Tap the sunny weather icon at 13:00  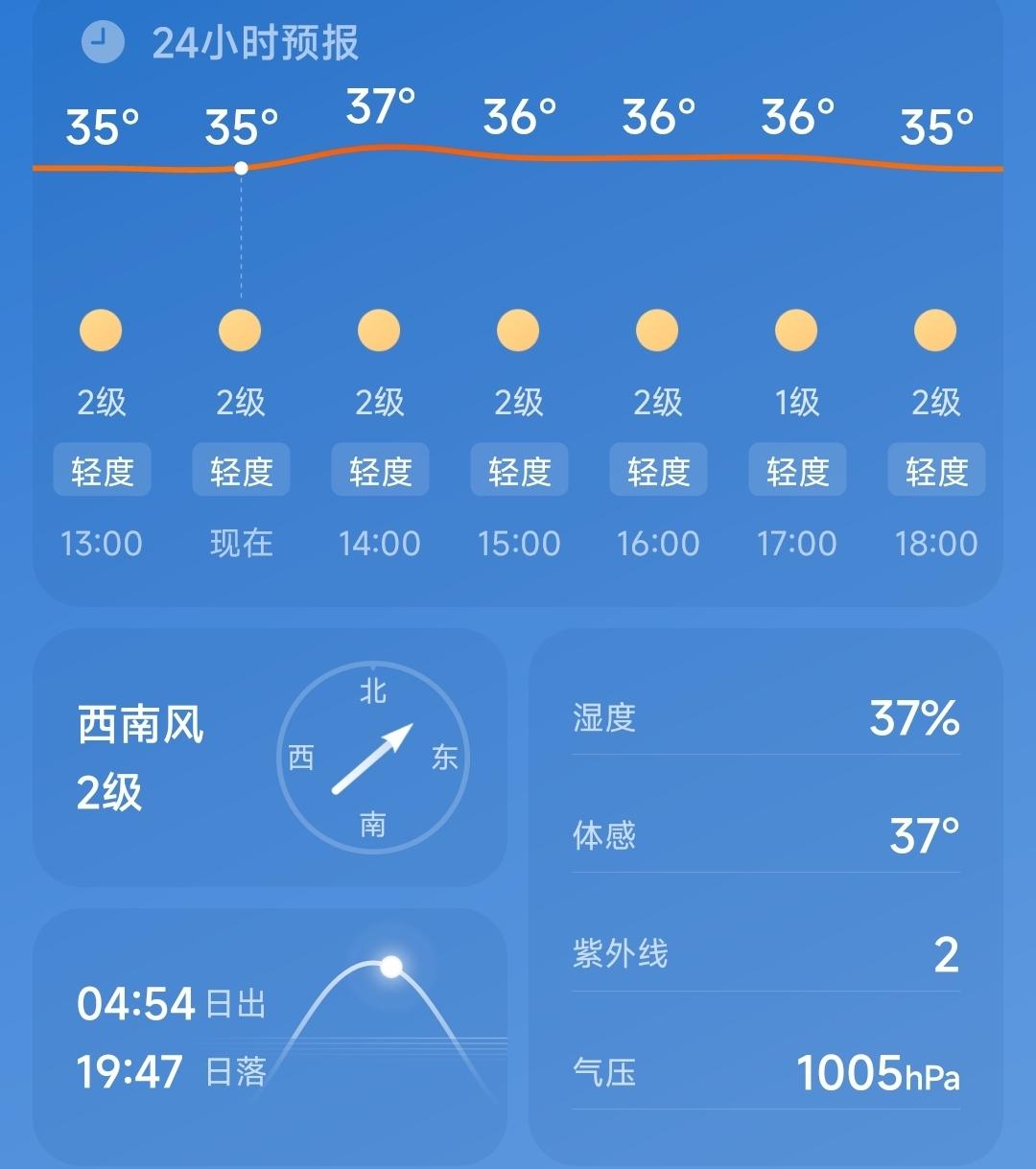point(102,330)
